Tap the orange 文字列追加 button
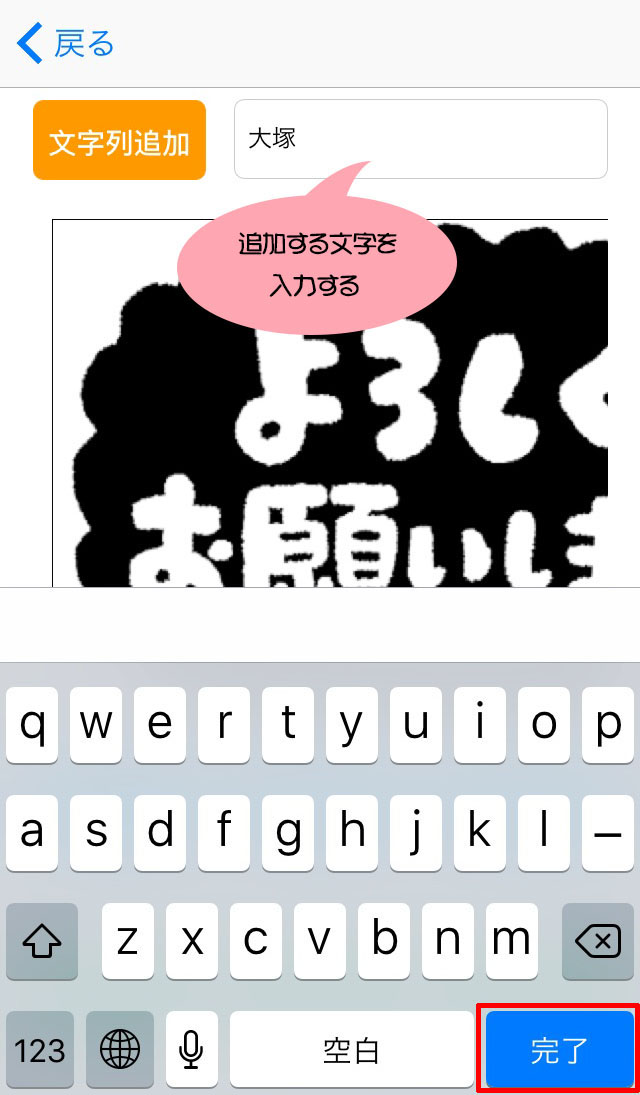The image size is (640, 1095). pyautogui.click(x=119, y=141)
